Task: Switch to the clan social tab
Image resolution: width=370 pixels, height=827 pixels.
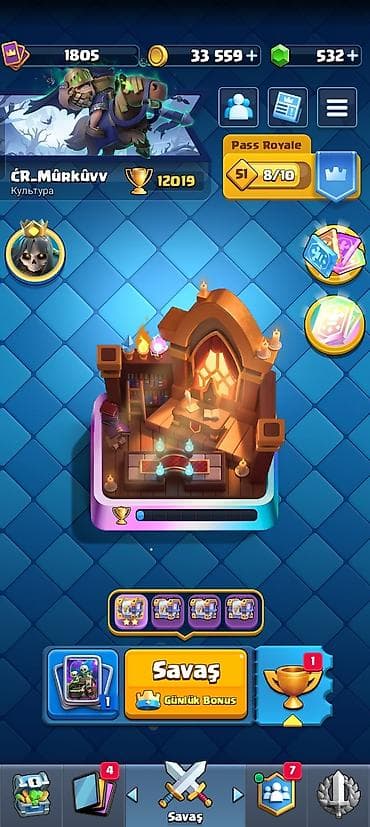Action: (x=277, y=794)
